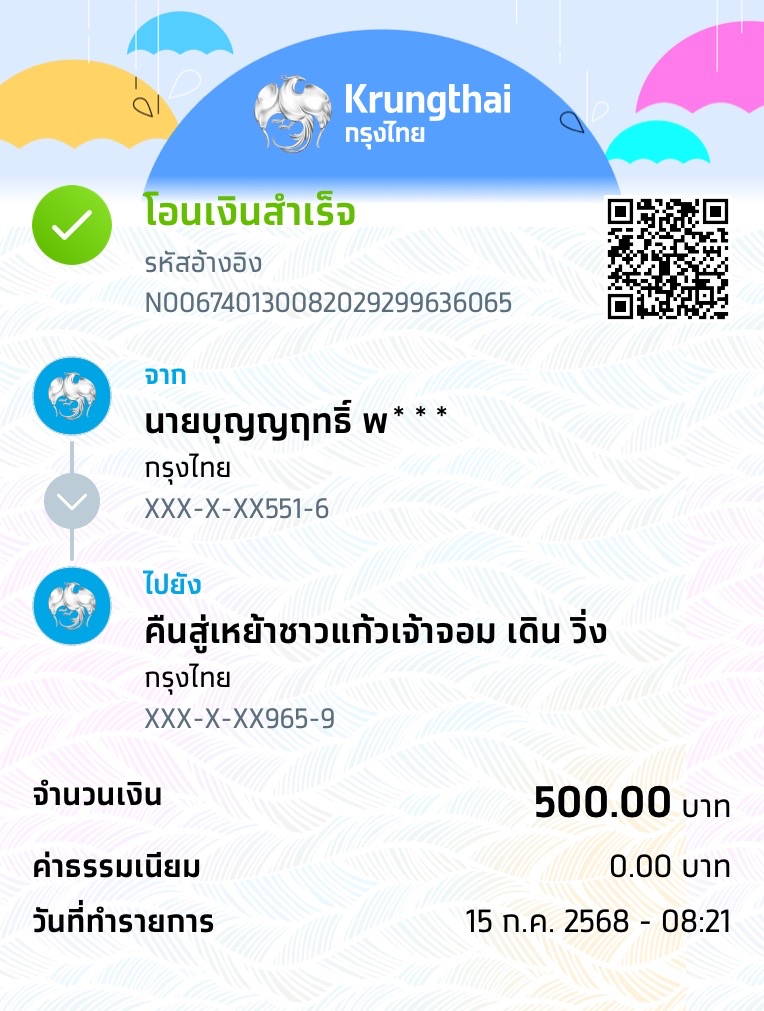
Task: Expand the transfer details chevron between accounts
Action: [70, 502]
